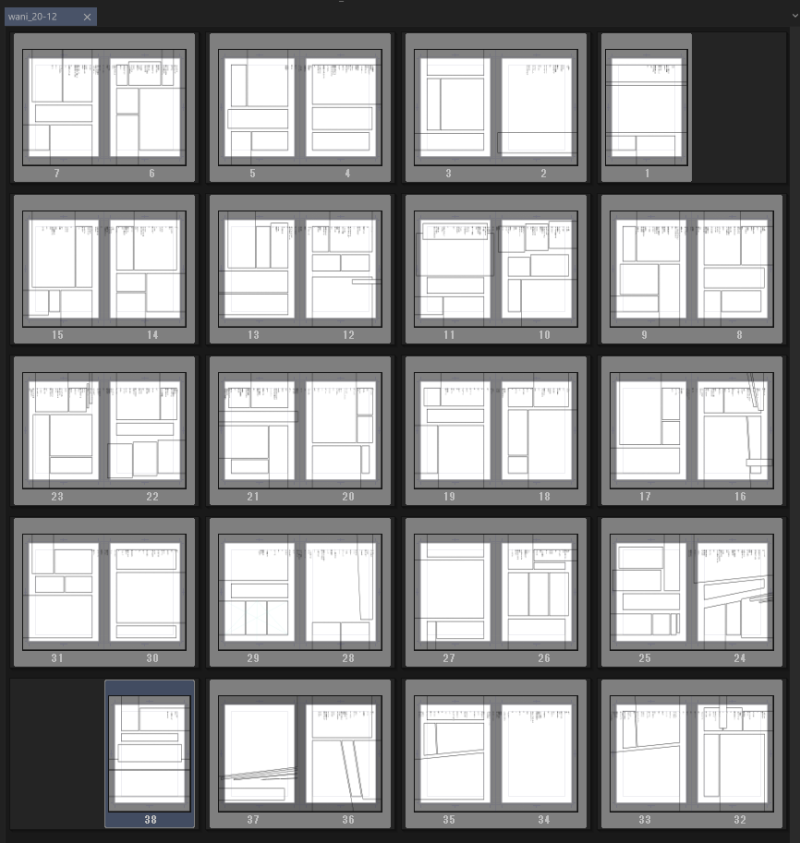Open the spread of pages 37 and 36

coord(300,754)
